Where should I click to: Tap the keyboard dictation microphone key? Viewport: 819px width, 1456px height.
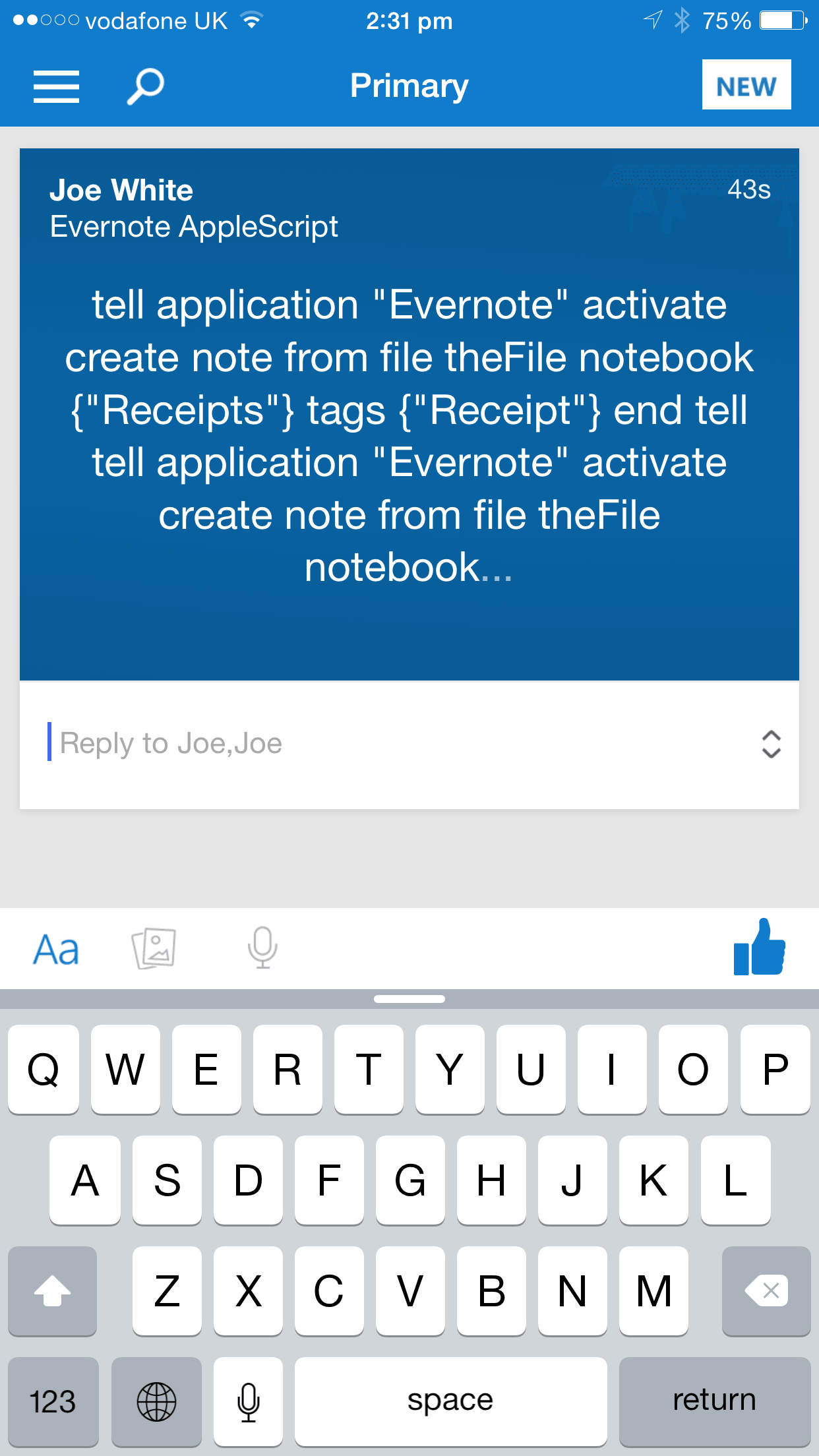pyautogui.click(x=248, y=1400)
